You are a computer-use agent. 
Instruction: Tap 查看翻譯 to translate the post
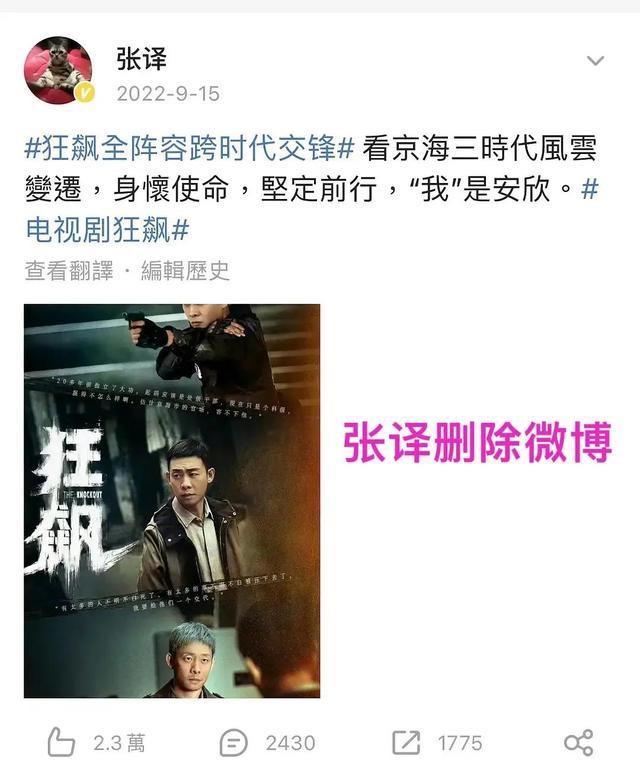point(69,270)
